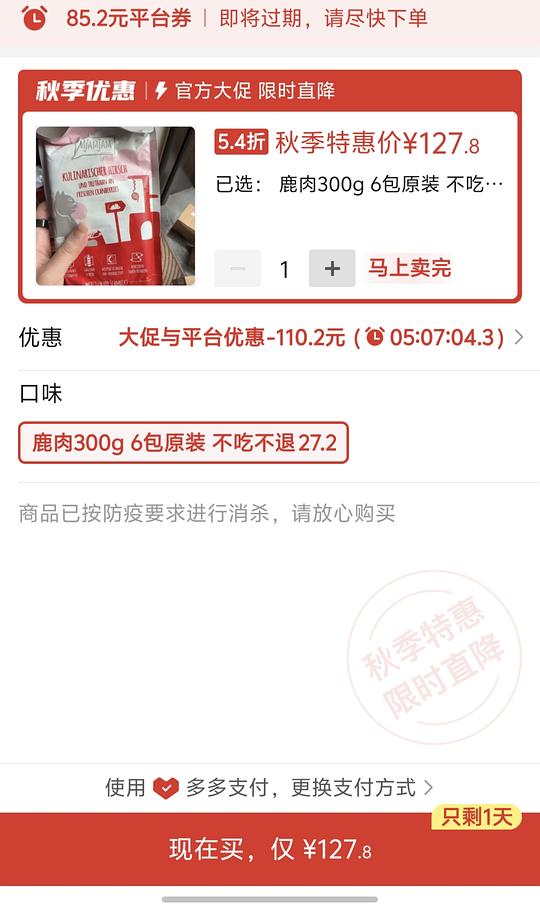
Task: Buy now for ¥127.8
Action: [270, 849]
